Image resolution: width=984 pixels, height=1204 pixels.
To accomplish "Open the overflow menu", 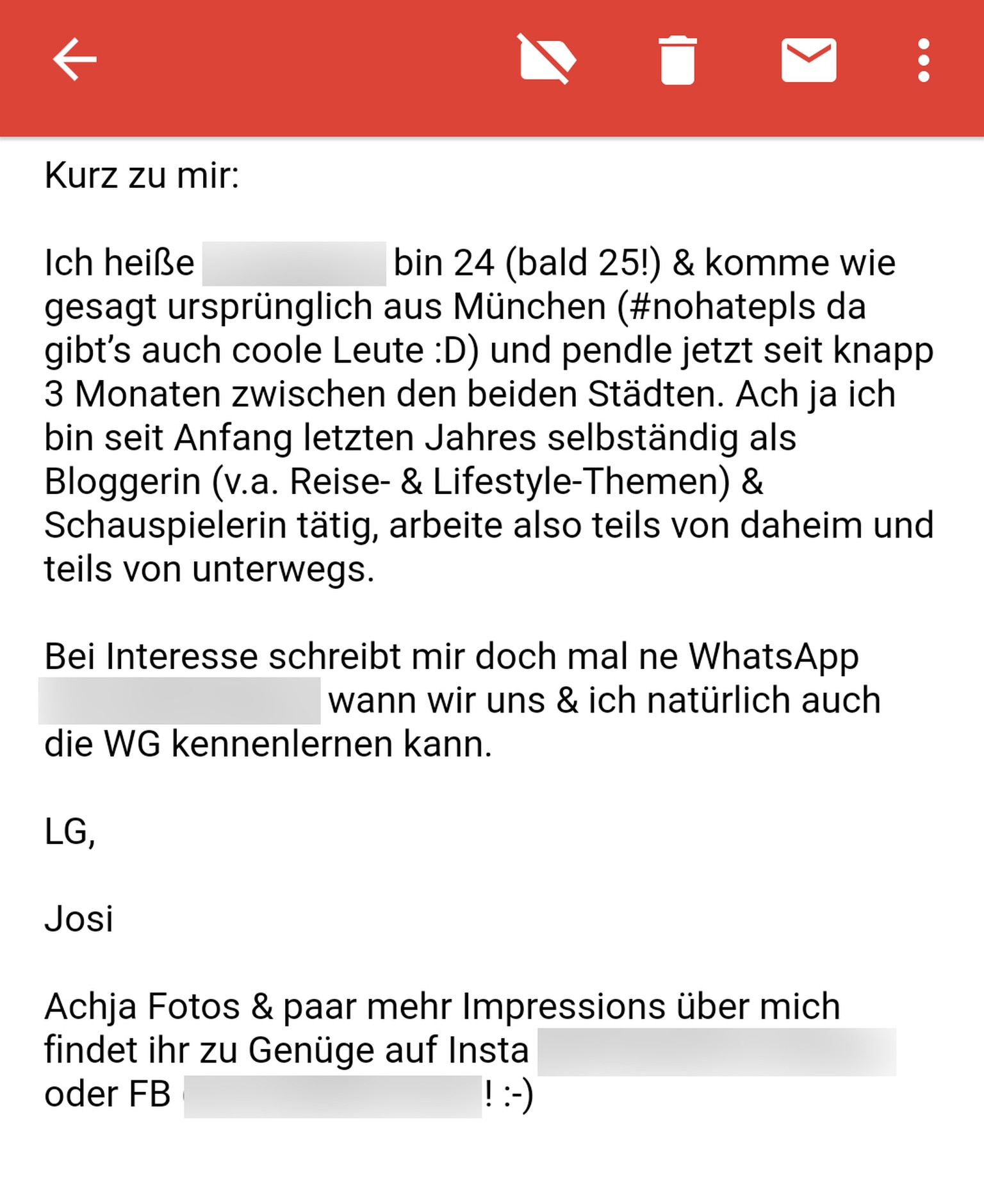I will 923,60.
